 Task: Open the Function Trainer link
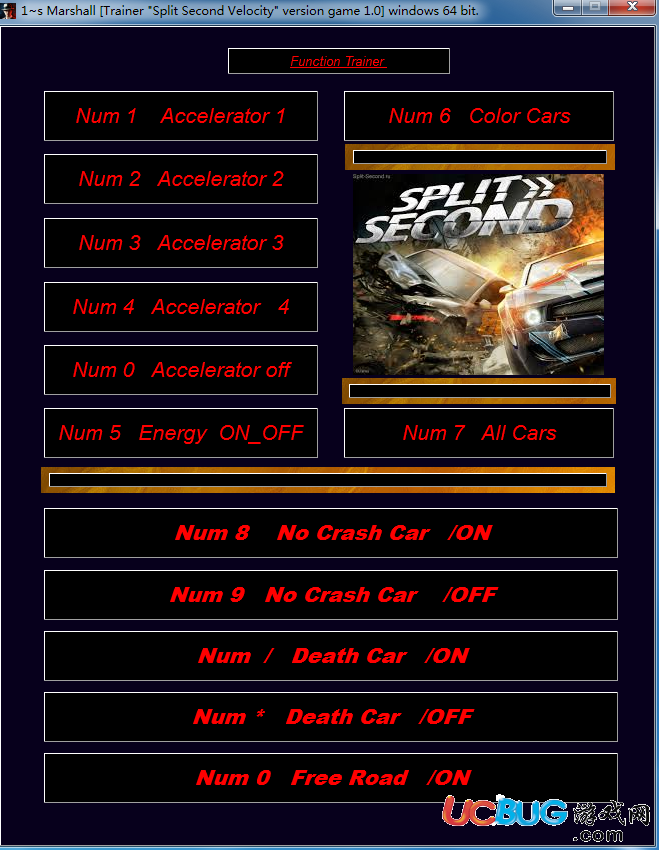338,61
